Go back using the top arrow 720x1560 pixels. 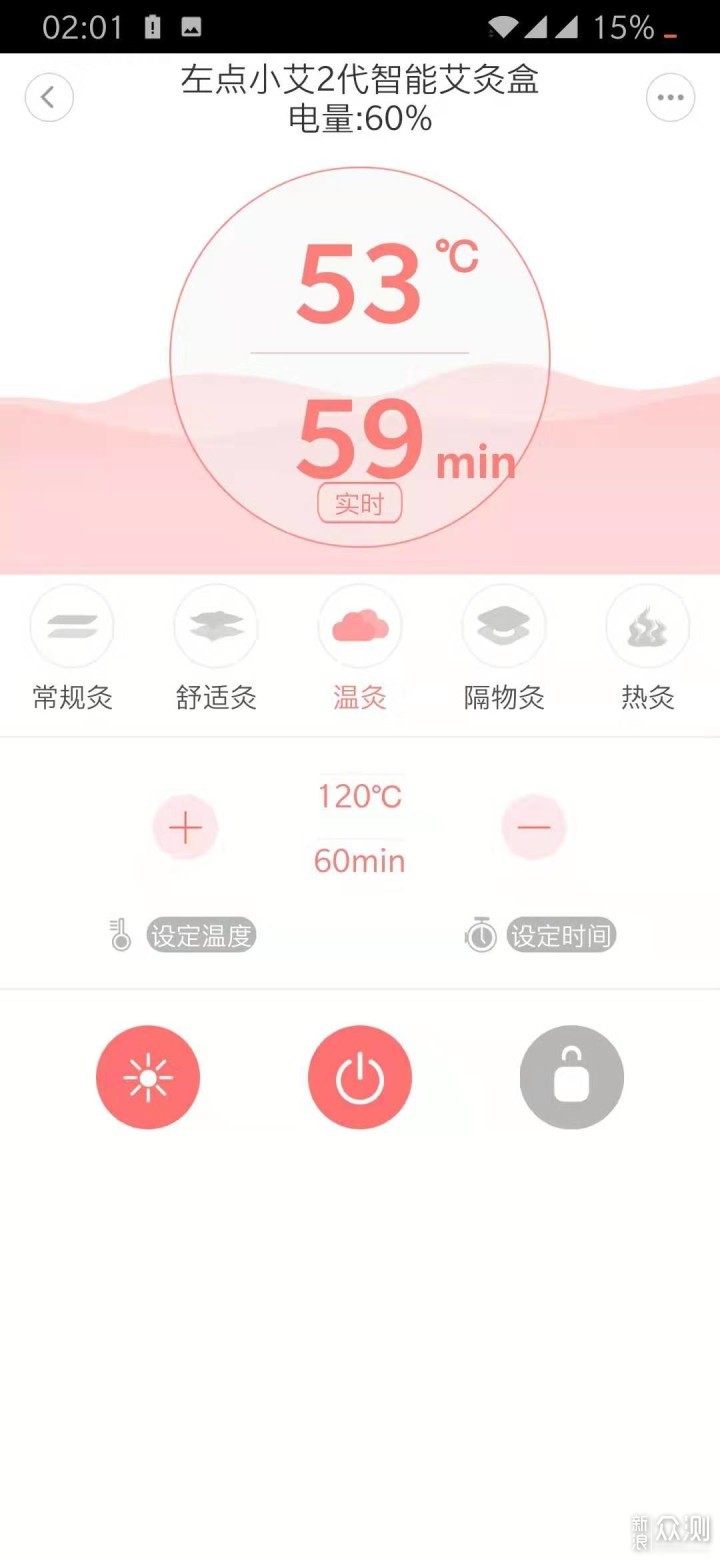click(x=49, y=98)
